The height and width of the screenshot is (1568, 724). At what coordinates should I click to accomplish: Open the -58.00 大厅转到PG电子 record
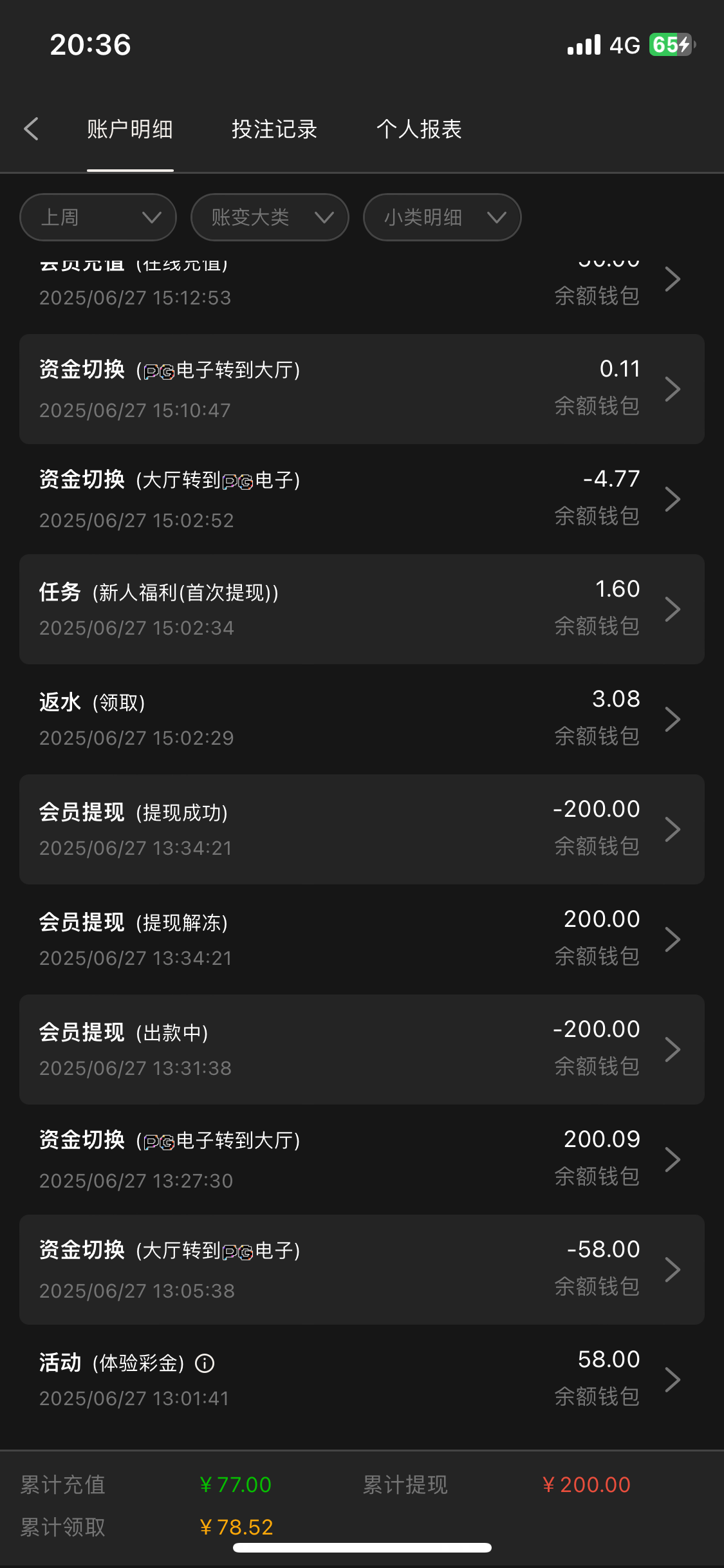362,1269
